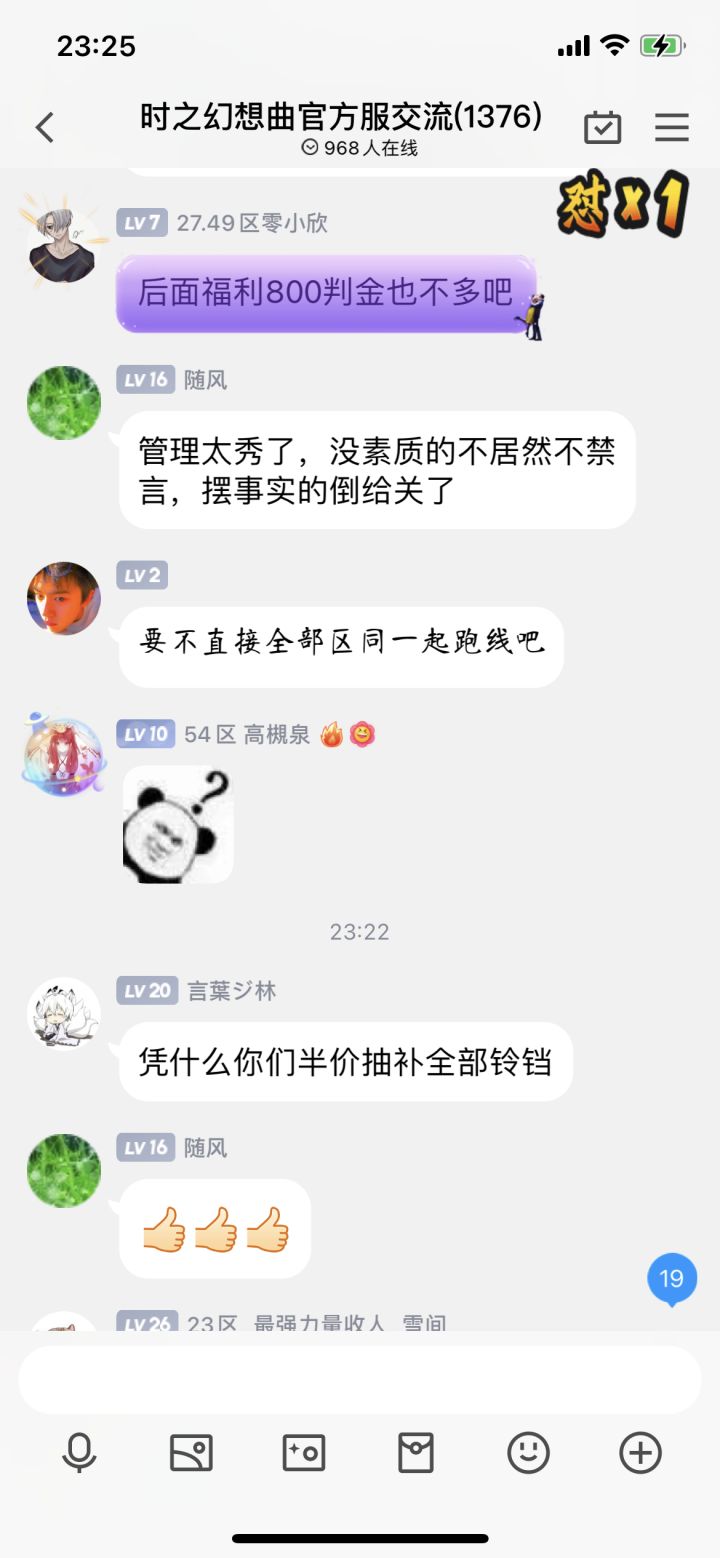Start a voice message with the microphone
The image size is (720, 1558).
pos(79,1452)
